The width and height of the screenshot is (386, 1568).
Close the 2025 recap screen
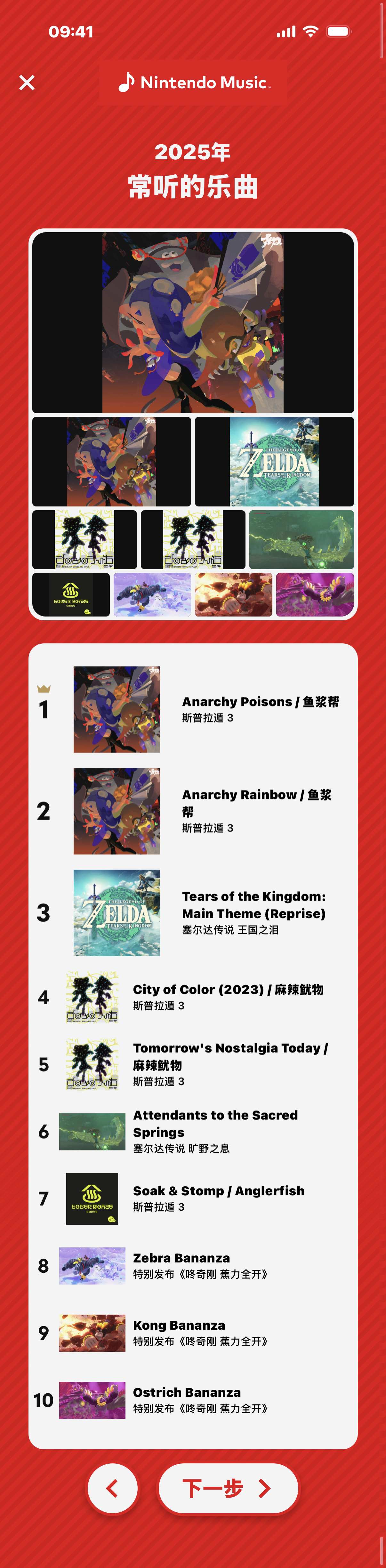tap(27, 82)
